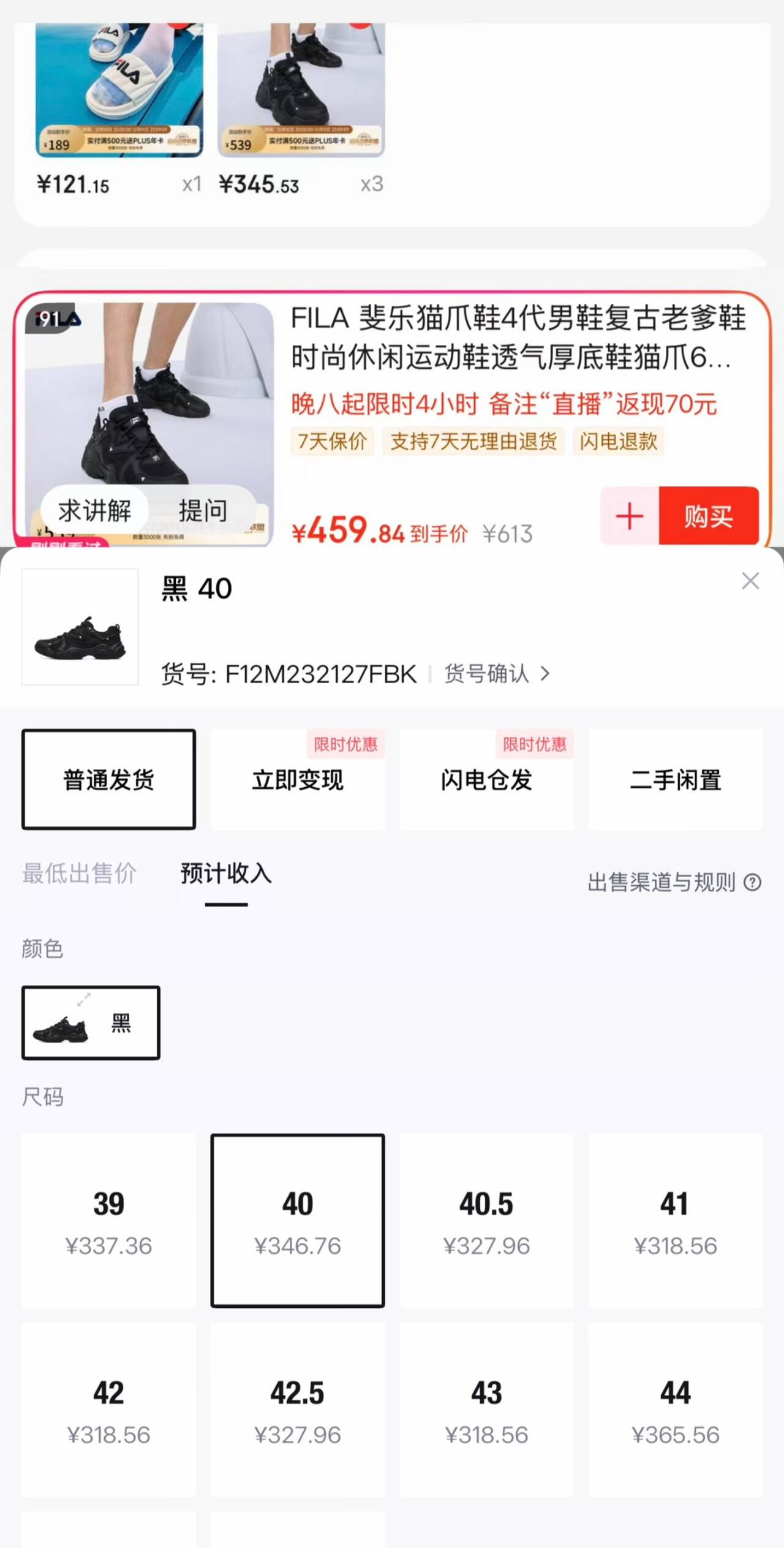Pick size 43
The width and height of the screenshot is (784, 1548).
486,1409
